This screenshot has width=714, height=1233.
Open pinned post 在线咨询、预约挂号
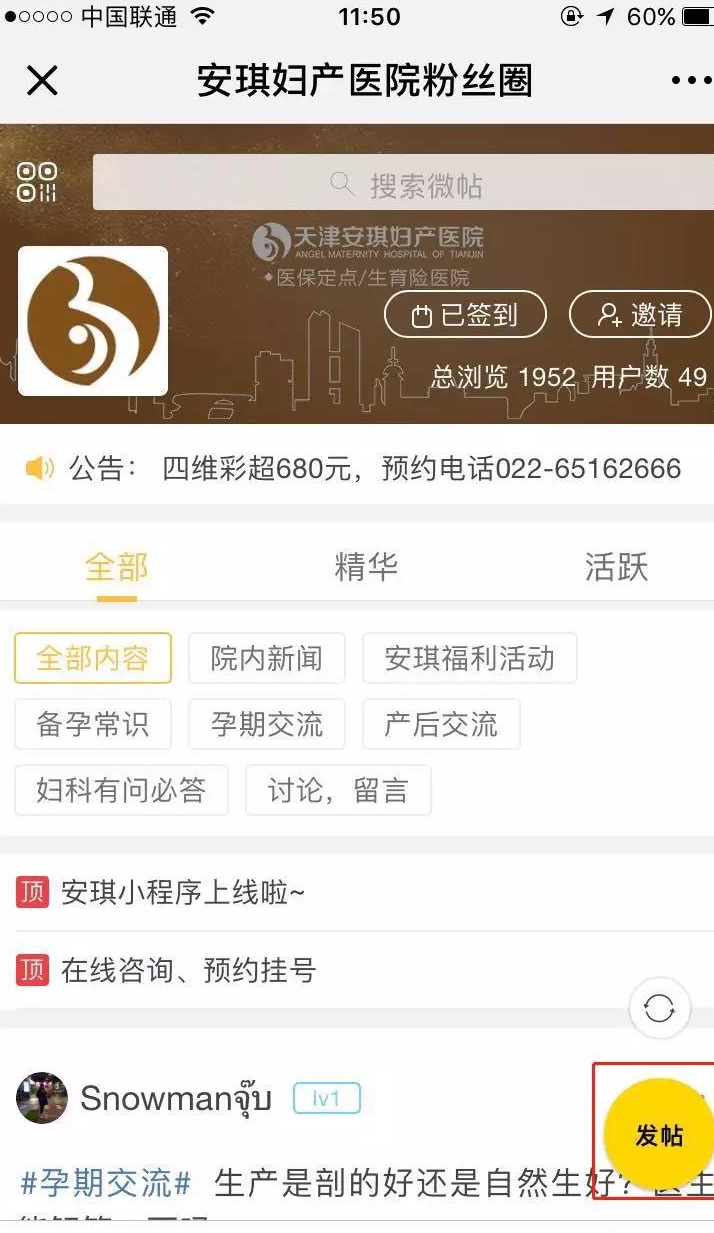coord(188,970)
